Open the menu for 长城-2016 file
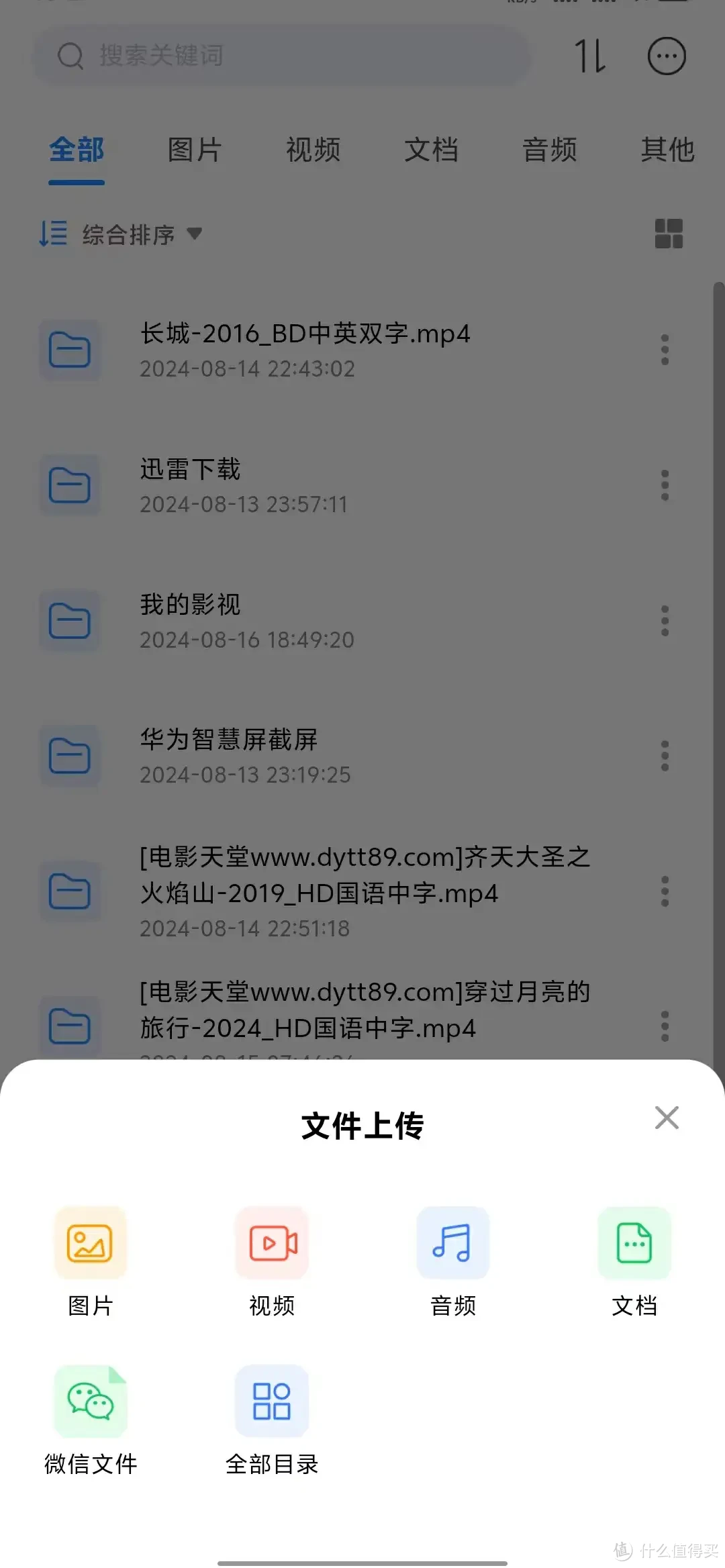The width and height of the screenshot is (725, 1568). [x=664, y=350]
